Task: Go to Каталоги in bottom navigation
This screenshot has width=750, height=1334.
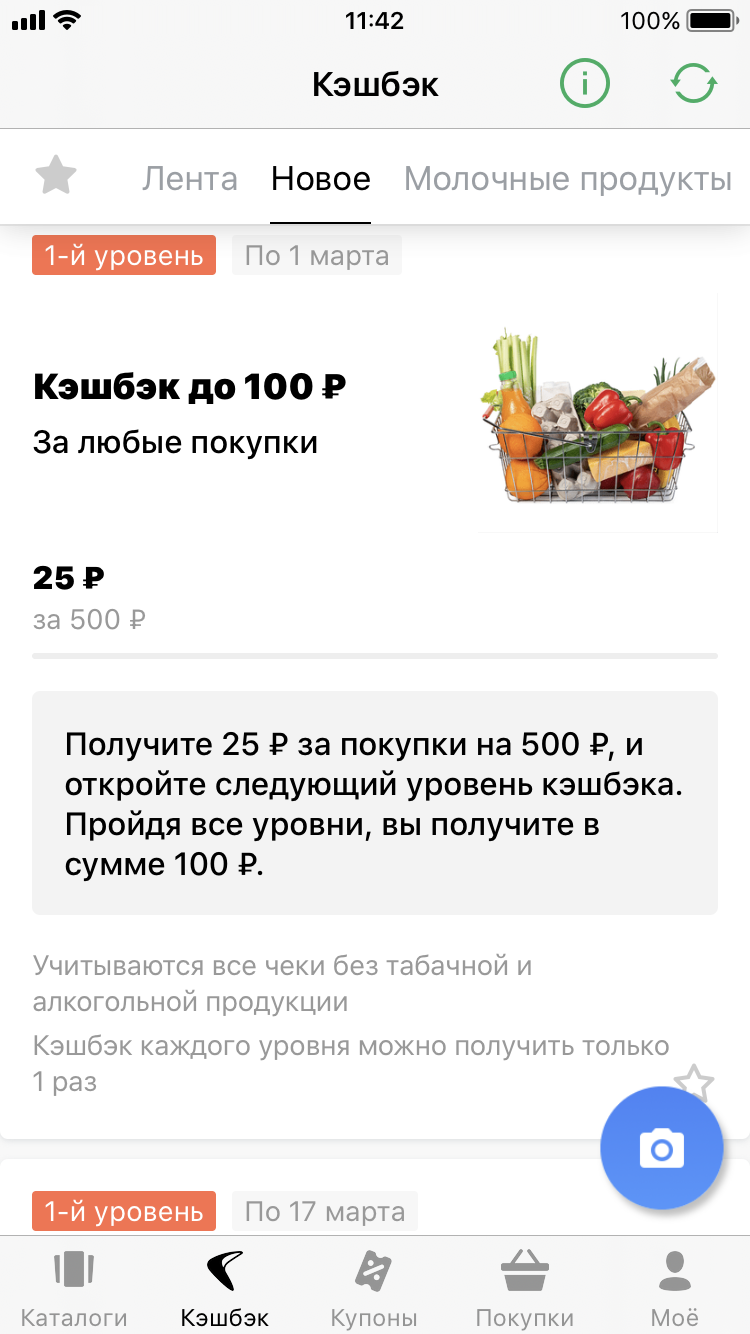Action: (x=74, y=1288)
